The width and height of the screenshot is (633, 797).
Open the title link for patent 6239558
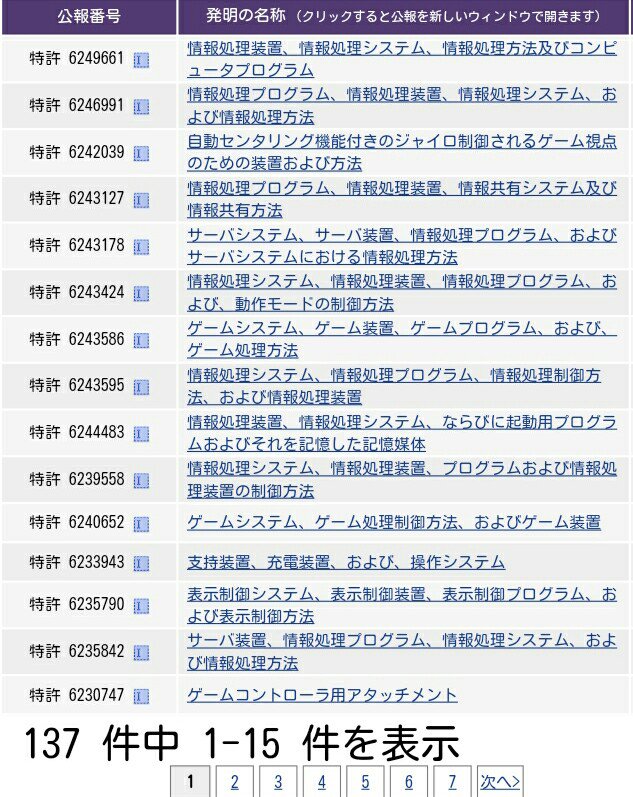pyautogui.click(x=402, y=479)
